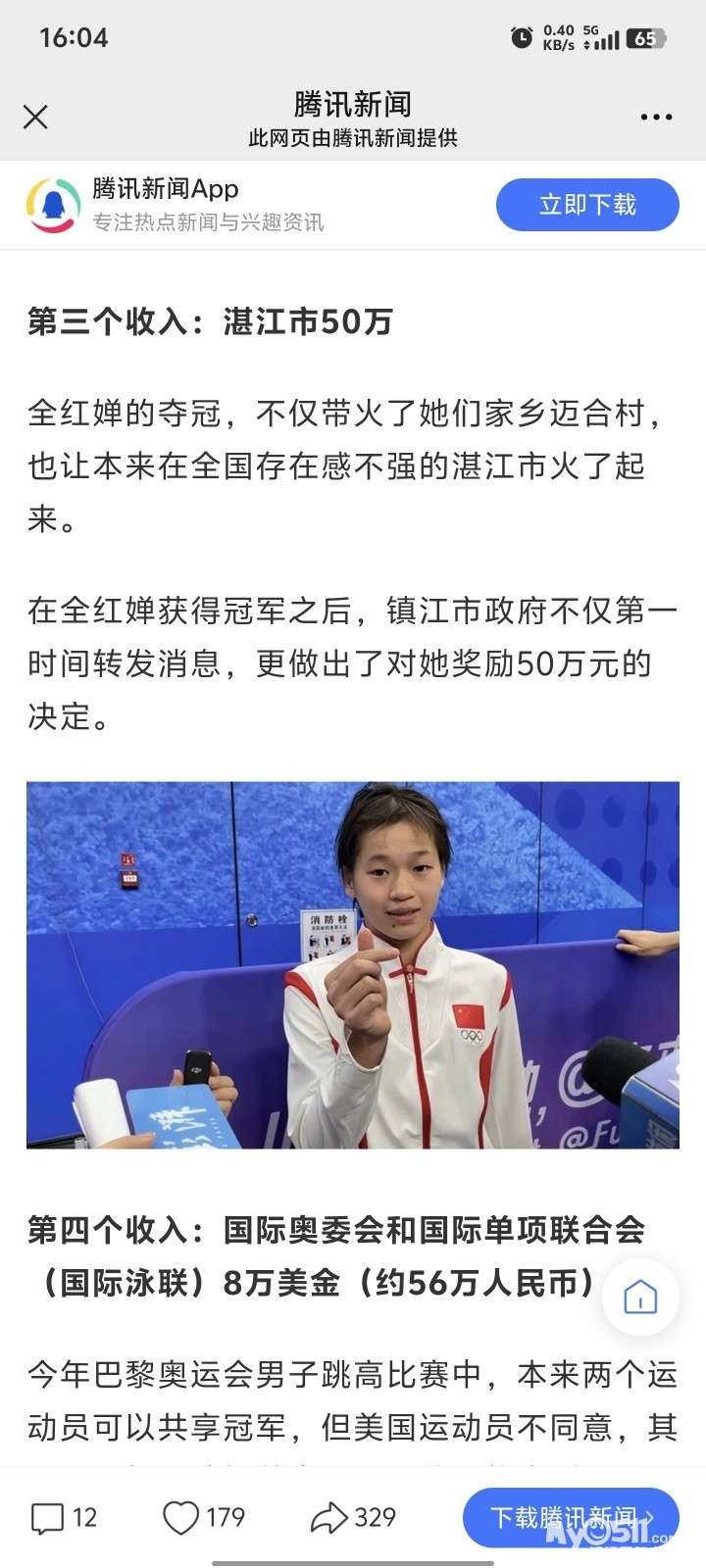Open the comments with 12 replies
The image size is (706, 1568).
point(64,1518)
